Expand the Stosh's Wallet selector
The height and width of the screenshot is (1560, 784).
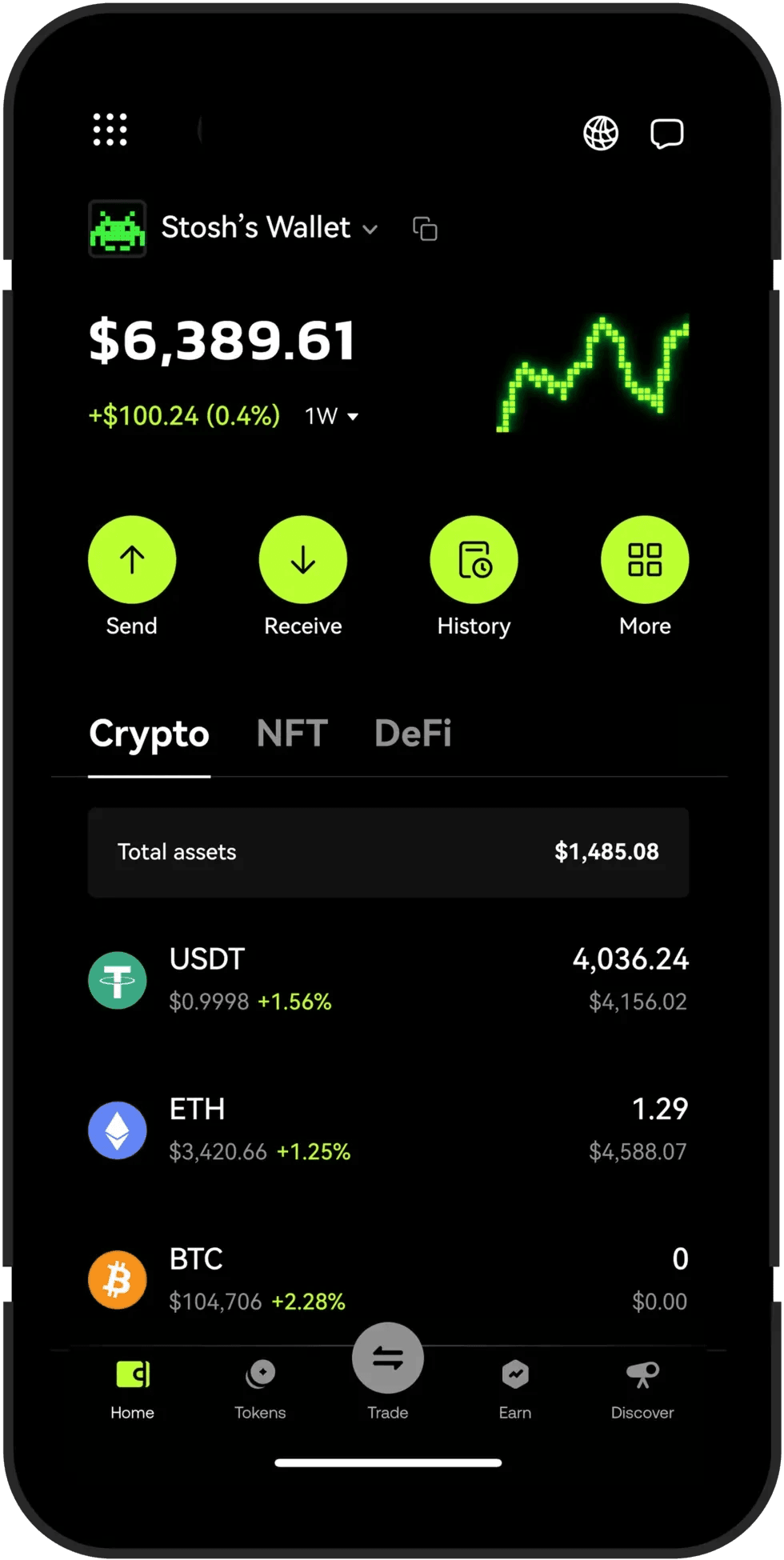[x=269, y=228]
